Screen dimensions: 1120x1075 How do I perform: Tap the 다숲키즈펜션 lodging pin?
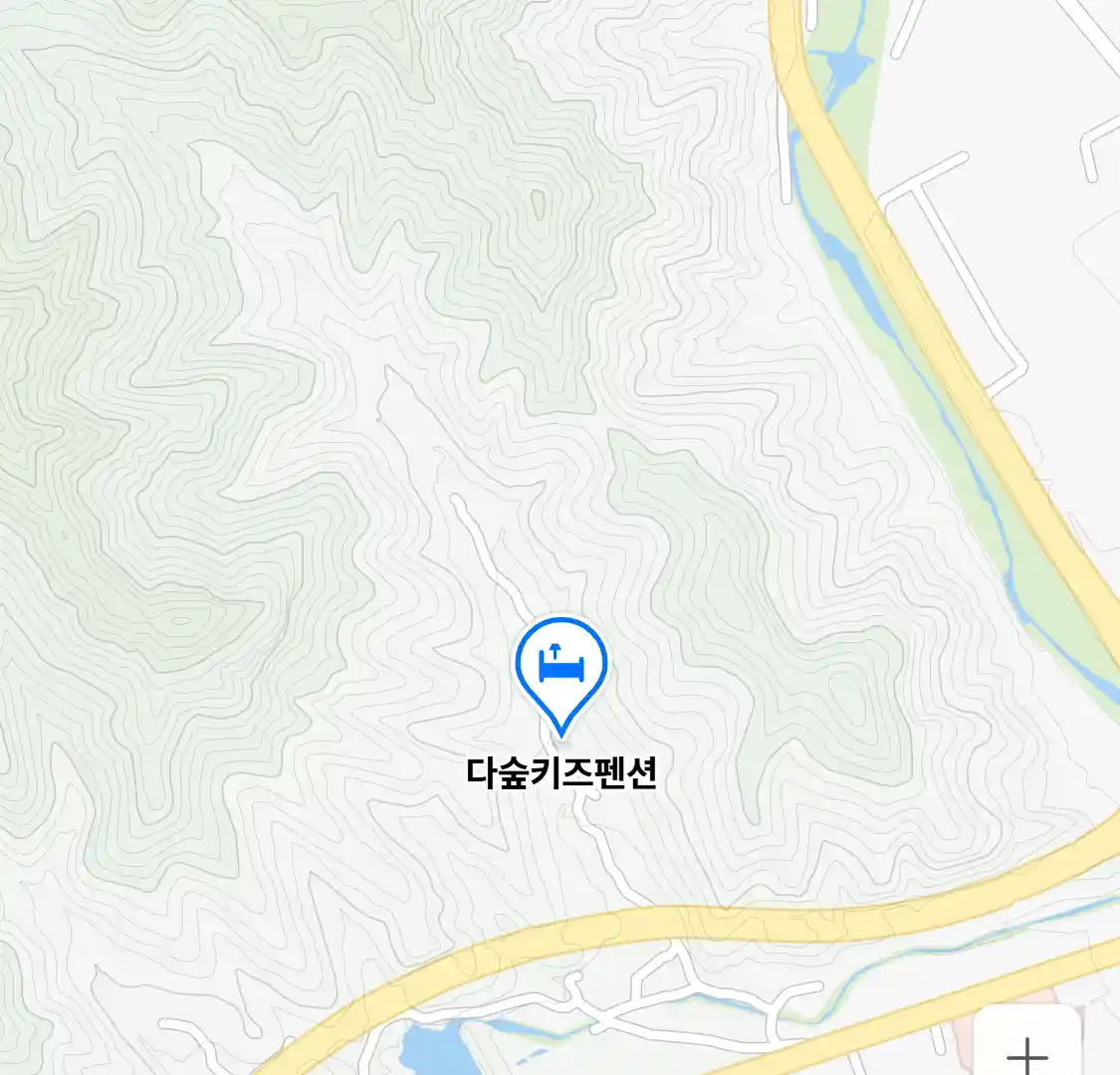560,667
